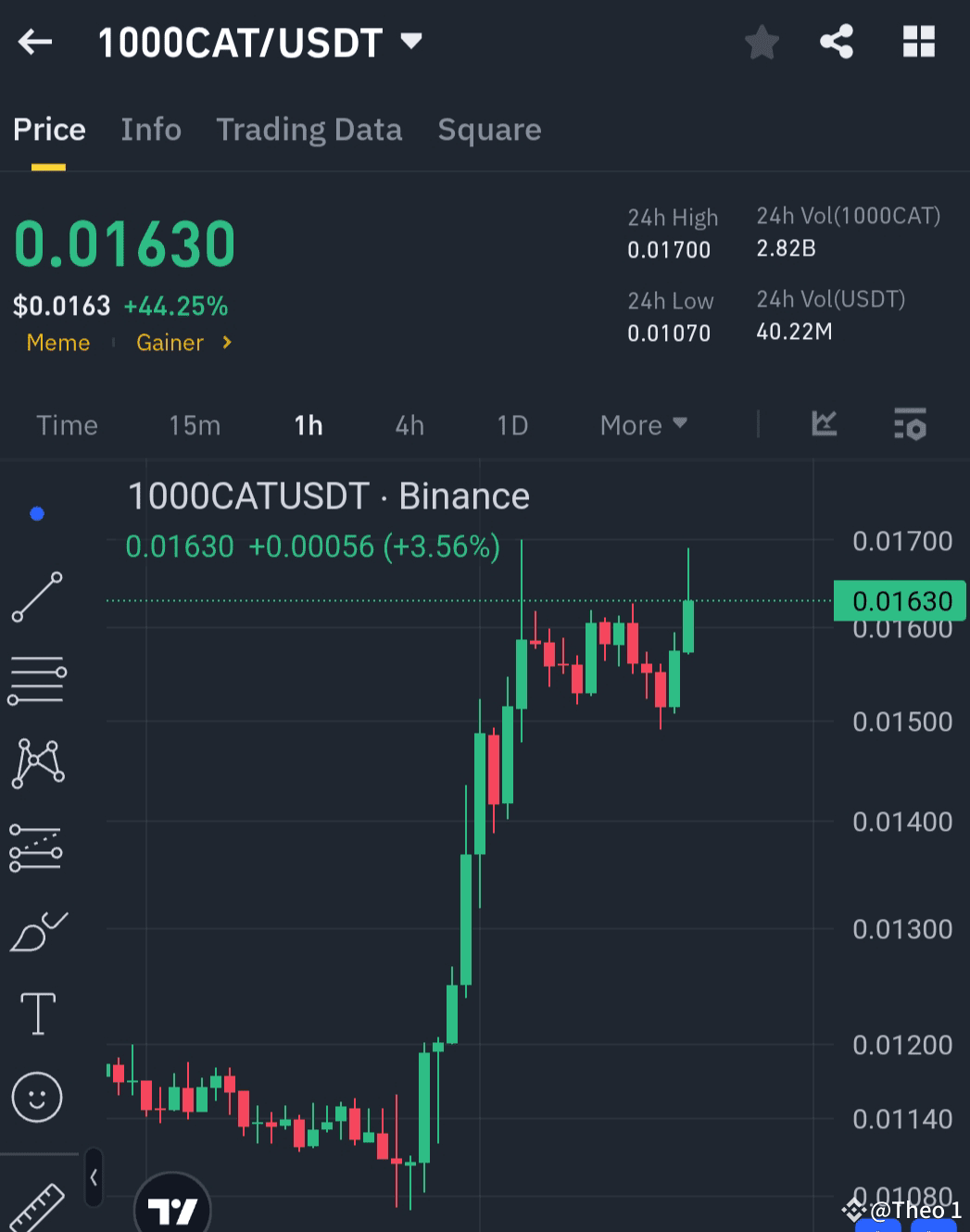Open the XABCD pattern drawing tool
Viewport: 970px width, 1232px height.
click(37, 762)
